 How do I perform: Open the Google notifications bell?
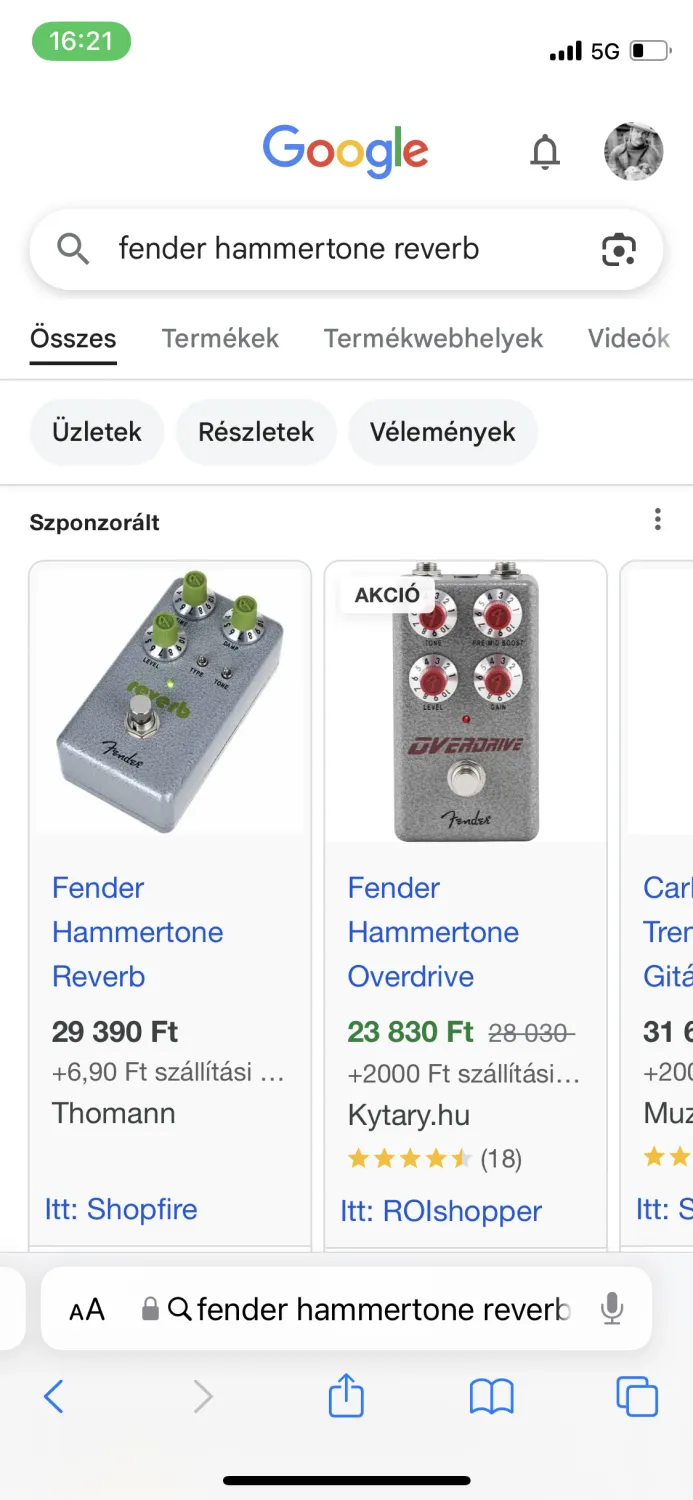[545, 152]
